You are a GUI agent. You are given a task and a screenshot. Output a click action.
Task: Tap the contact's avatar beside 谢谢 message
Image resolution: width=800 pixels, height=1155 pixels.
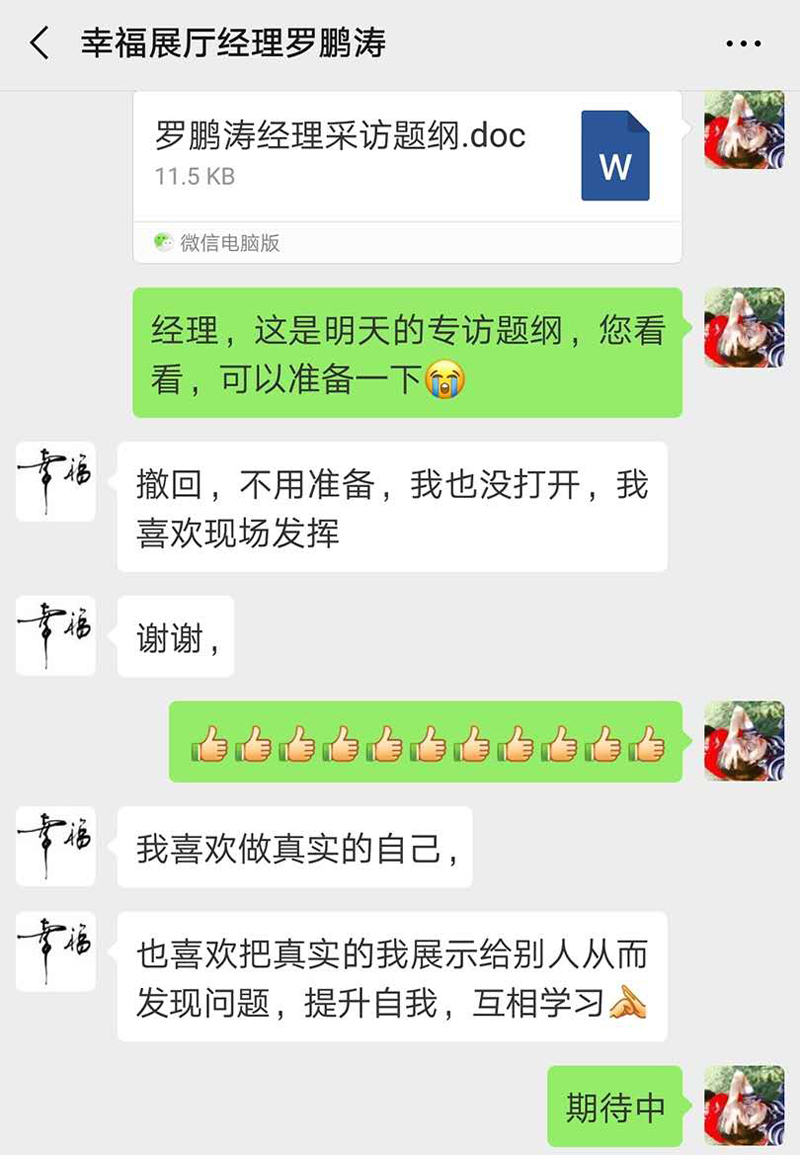56,635
